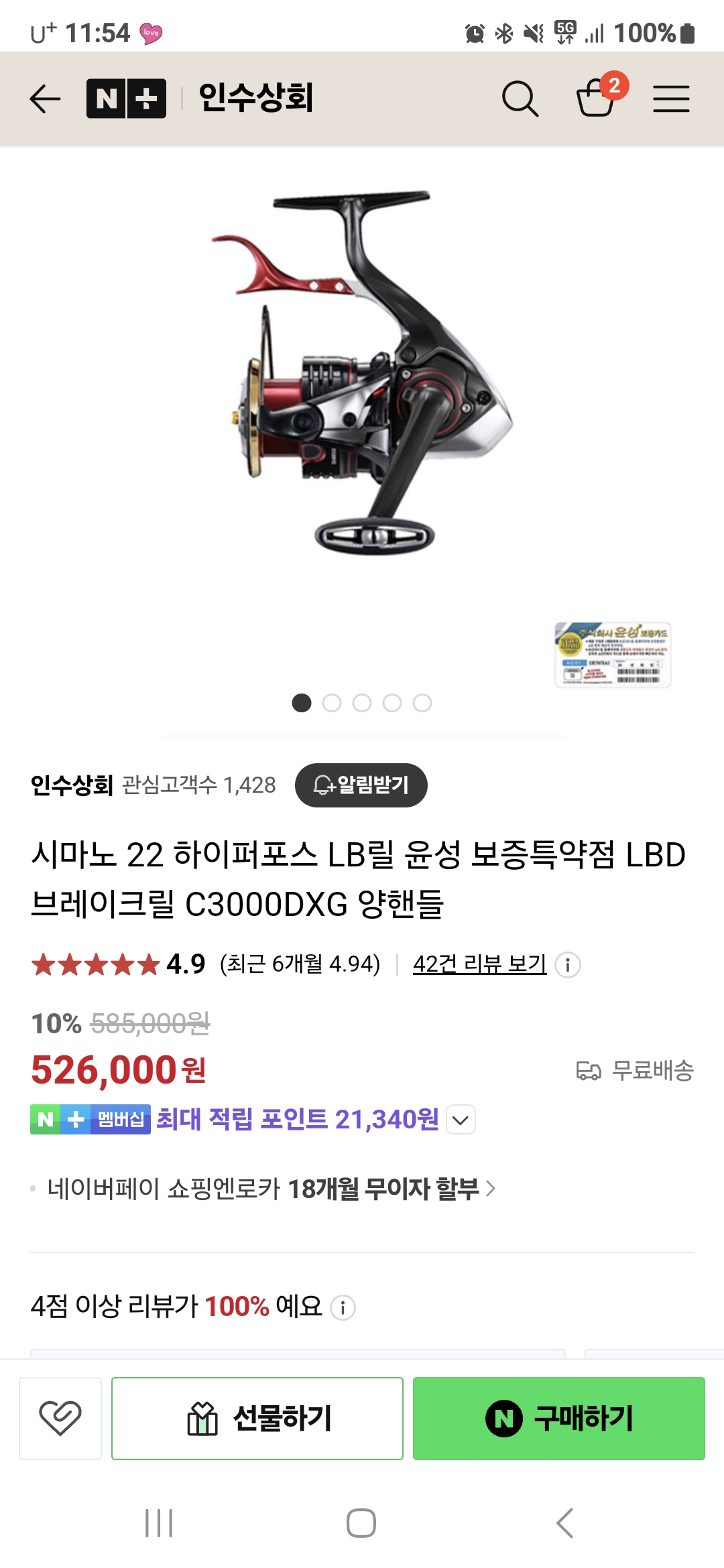Image resolution: width=724 pixels, height=1568 pixels.
Task: View the warranty card thumbnail image
Action: (x=612, y=654)
